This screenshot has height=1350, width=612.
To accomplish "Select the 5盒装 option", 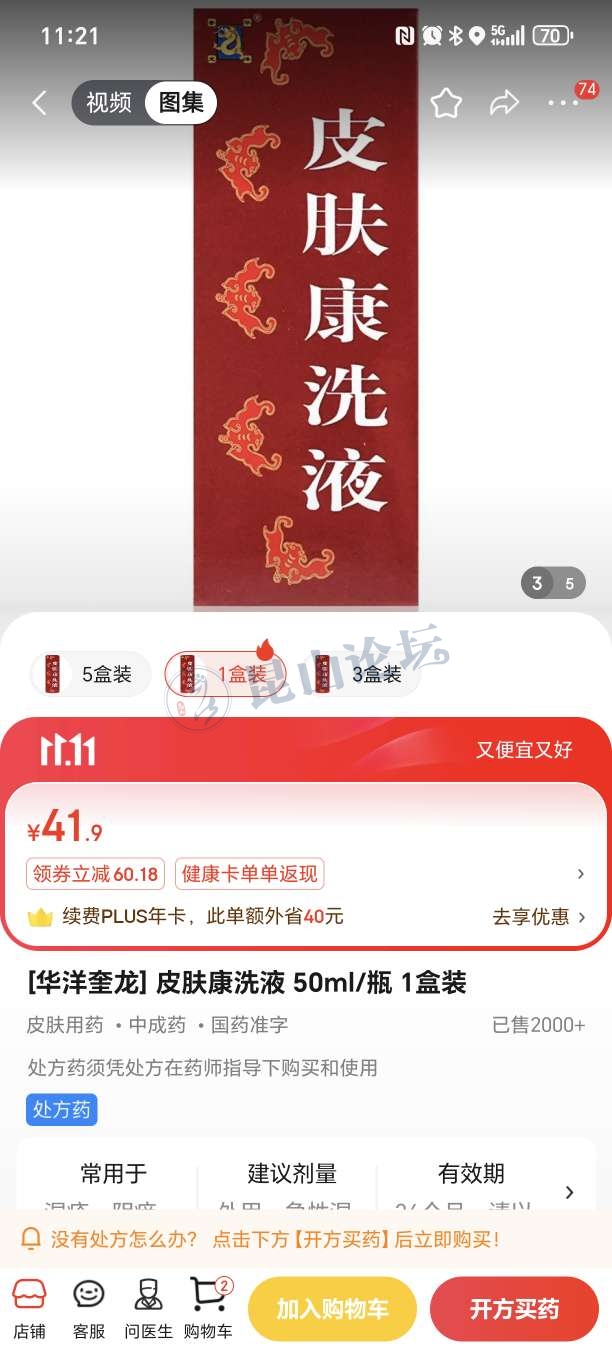I will point(91,674).
